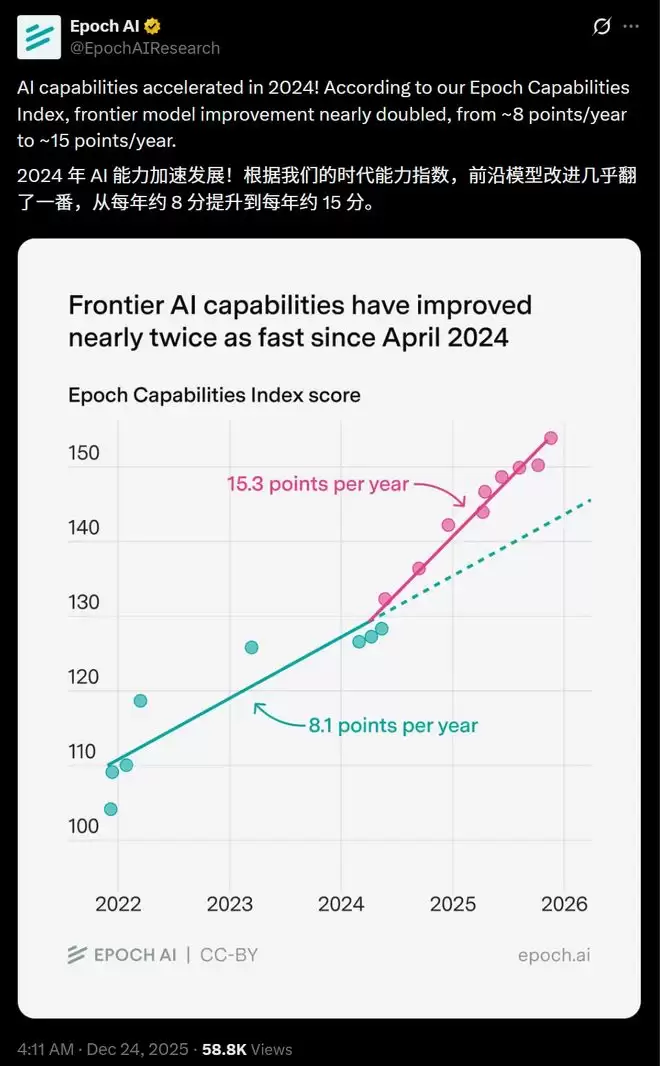Screen dimensions: 660x1066
Task: Open the post's 58.8K Views analytics
Action: pos(247,1049)
